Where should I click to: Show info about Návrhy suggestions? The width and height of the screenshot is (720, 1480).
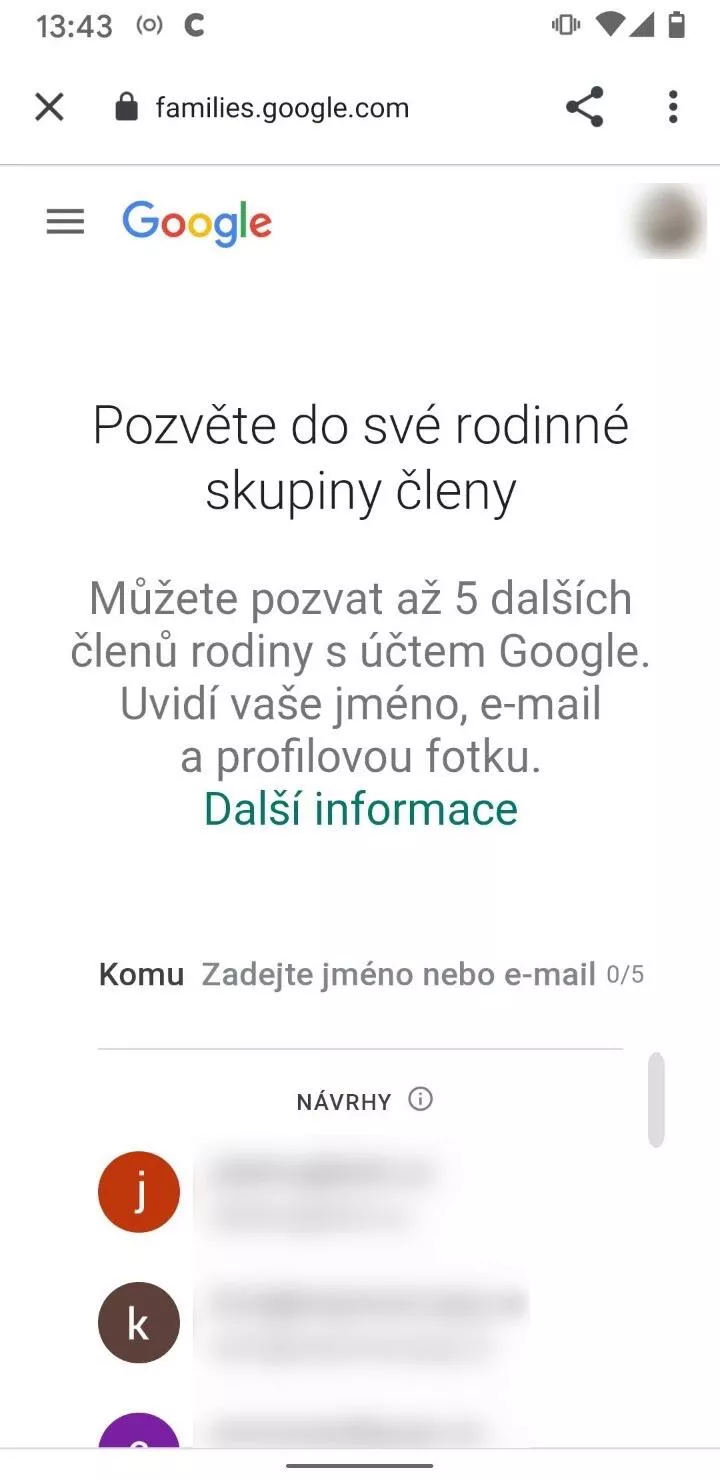[x=421, y=1100]
